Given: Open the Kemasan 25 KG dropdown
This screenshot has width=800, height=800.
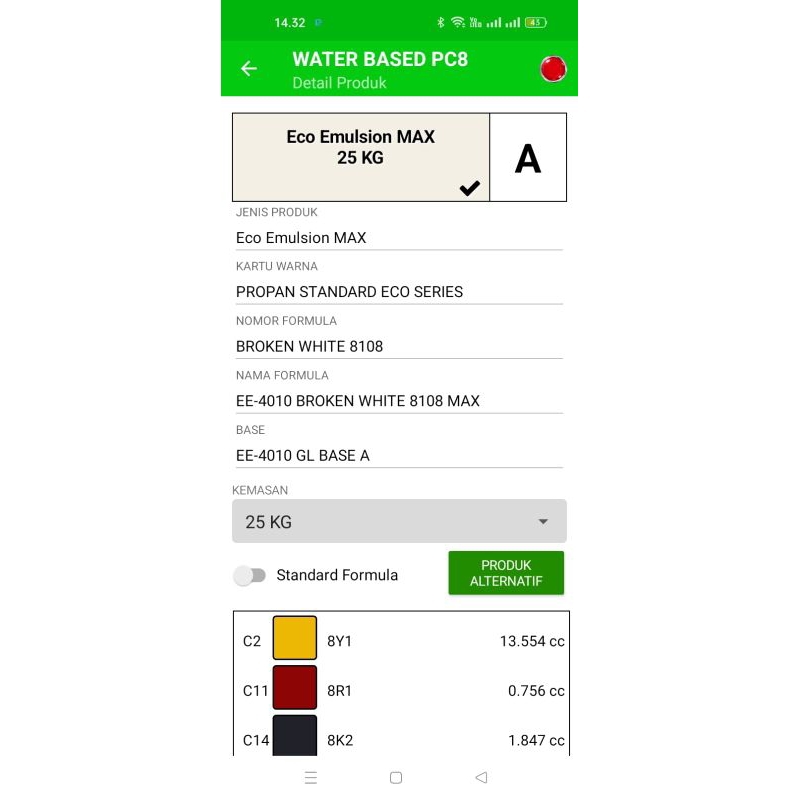Looking at the screenshot, I should pyautogui.click(x=399, y=521).
